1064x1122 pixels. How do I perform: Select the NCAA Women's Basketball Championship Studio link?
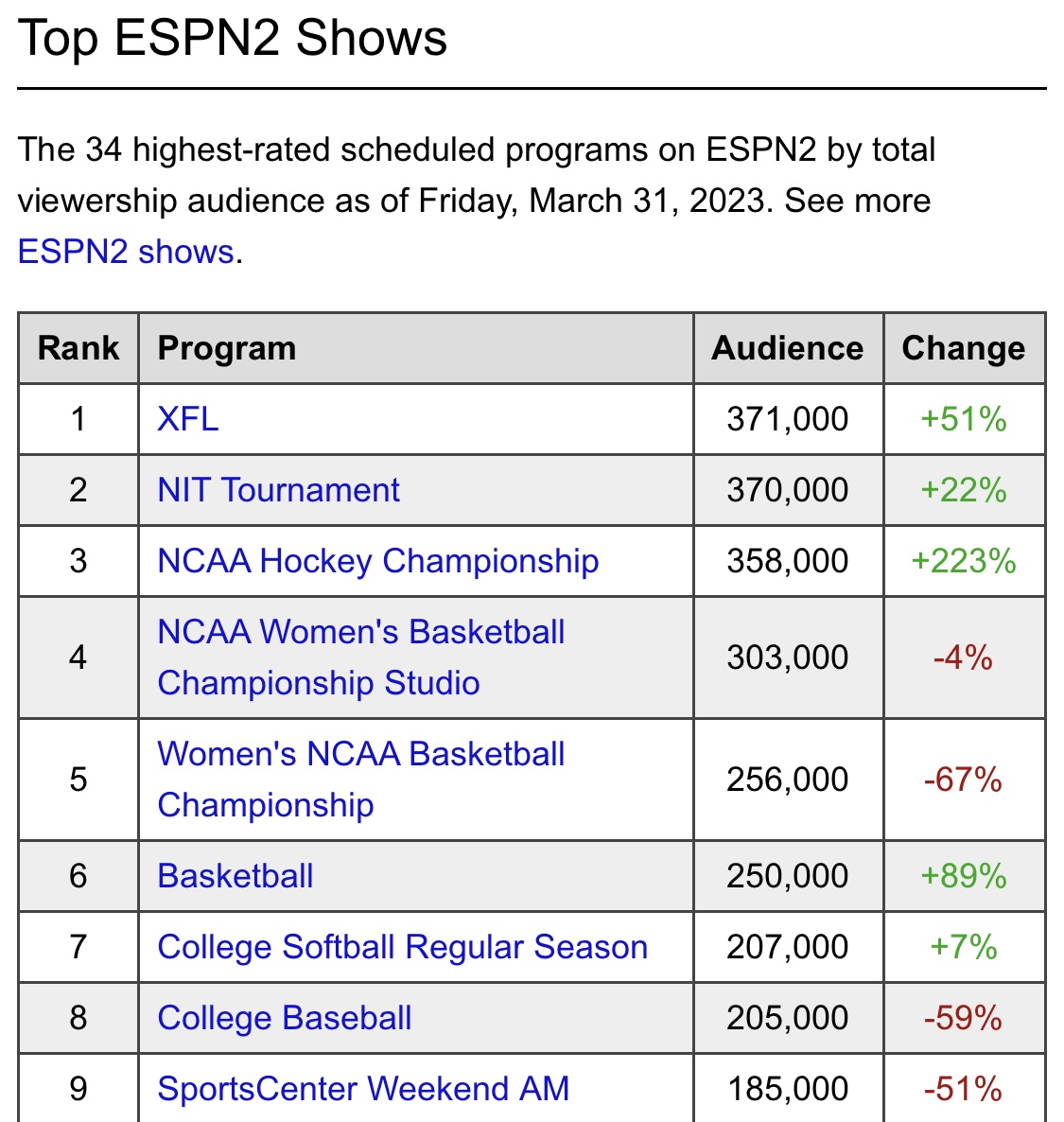[x=361, y=657]
